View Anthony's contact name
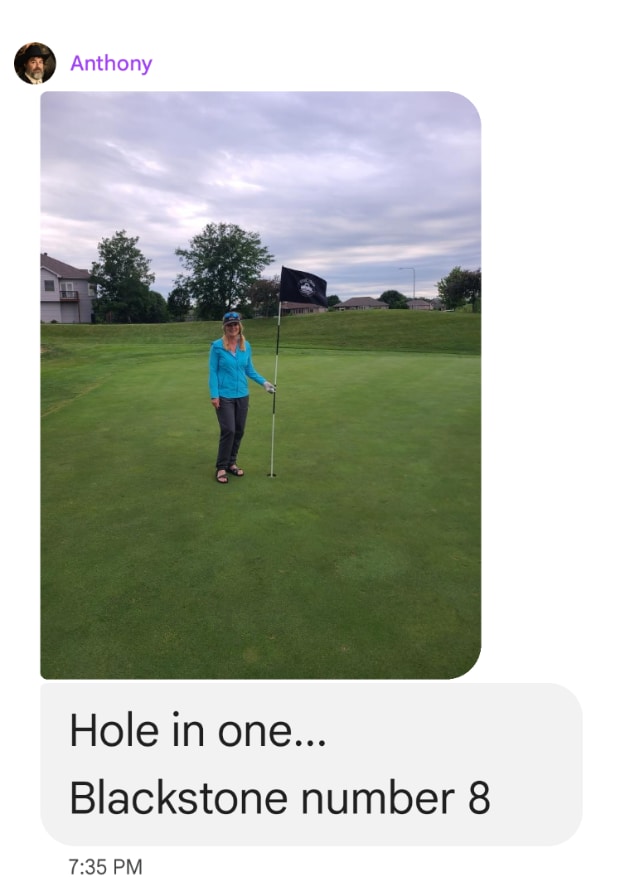Viewport: 620px width, 877px height. (x=111, y=63)
